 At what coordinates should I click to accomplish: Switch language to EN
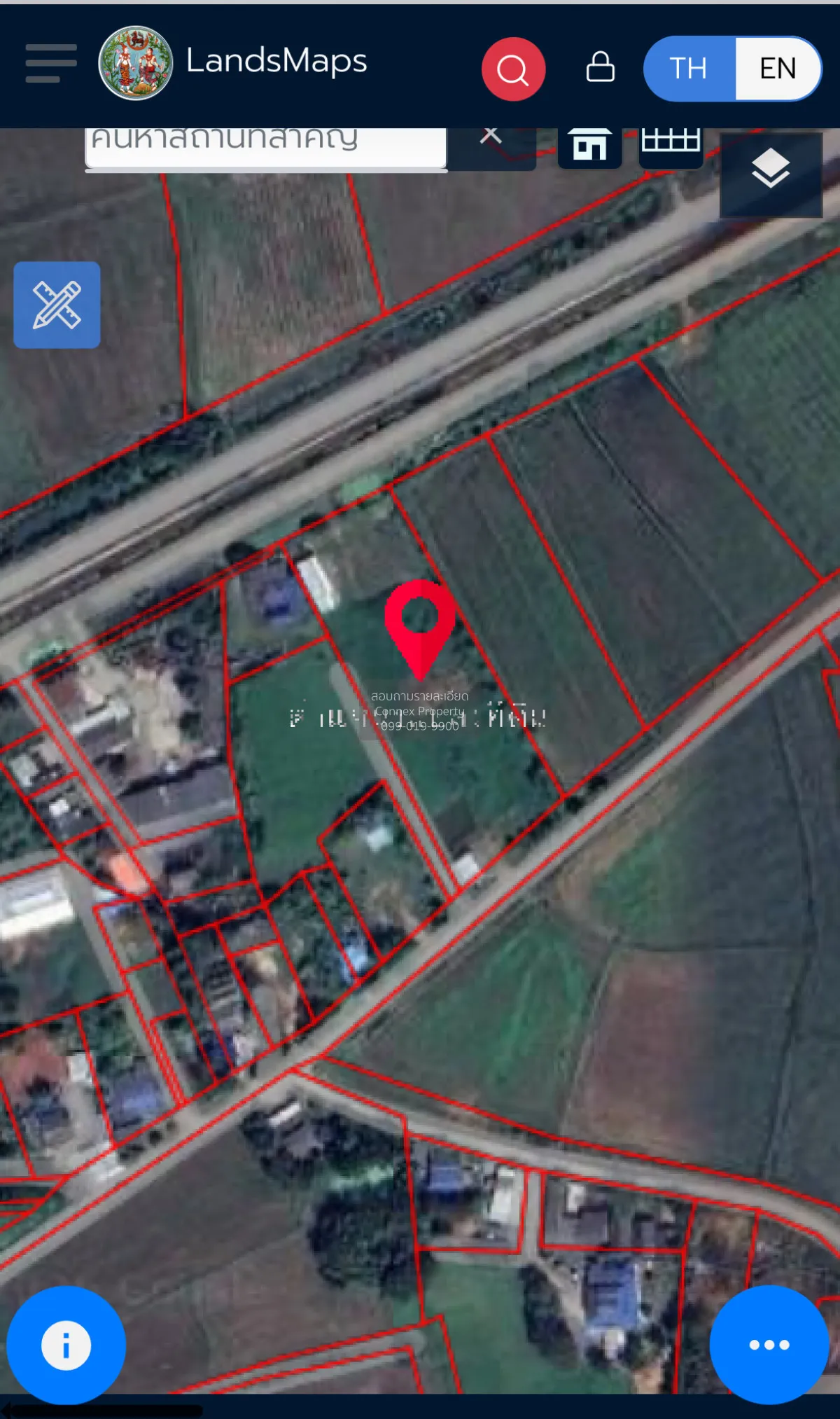tap(778, 69)
